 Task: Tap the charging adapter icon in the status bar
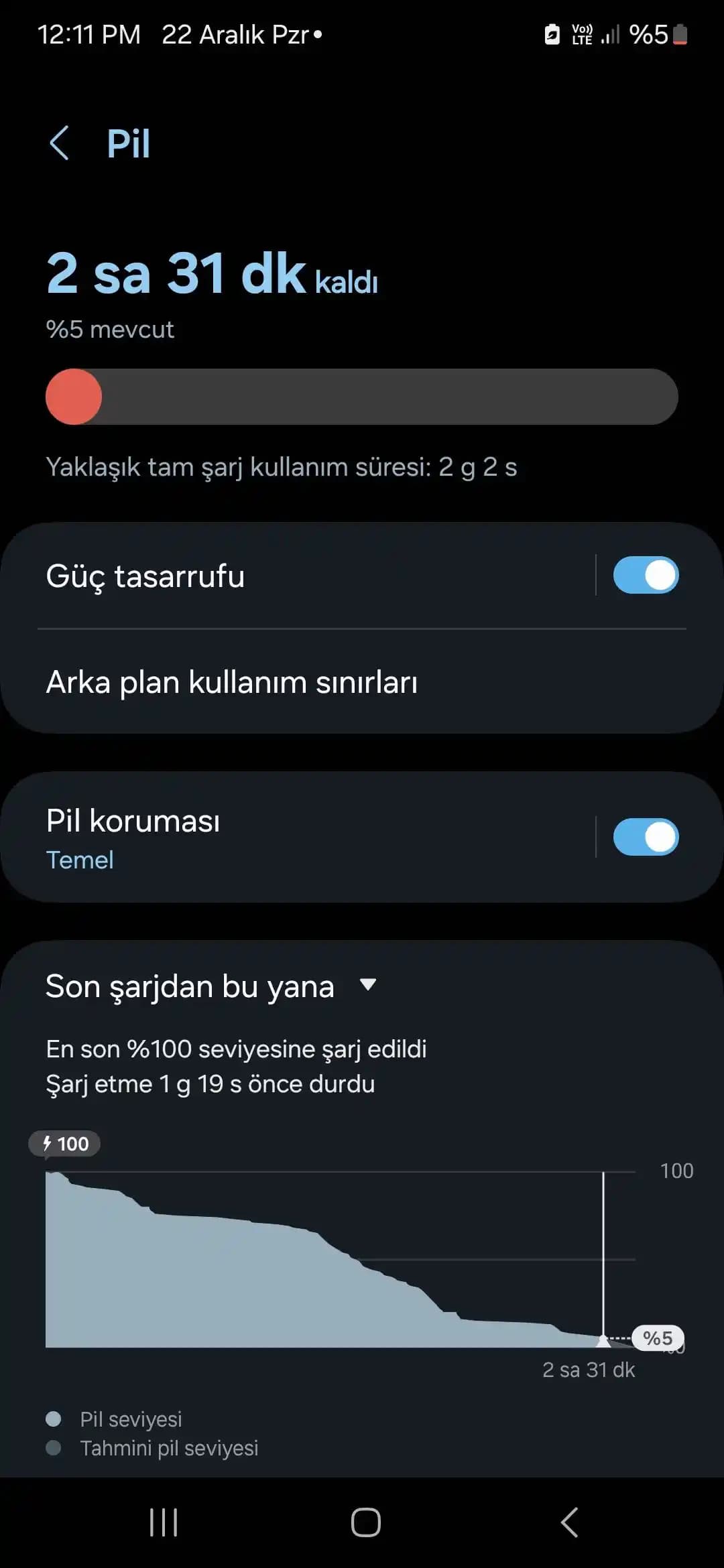(x=551, y=35)
